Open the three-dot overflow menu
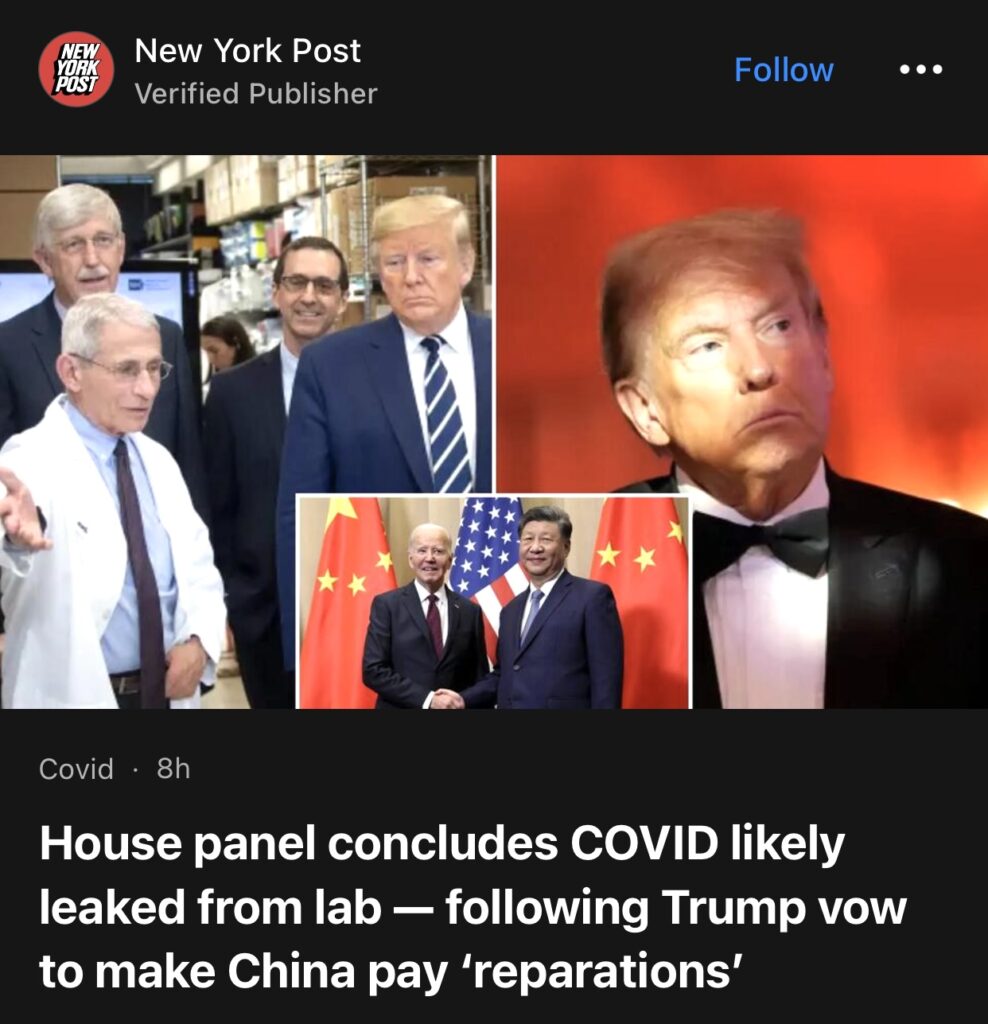 [920, 70]
